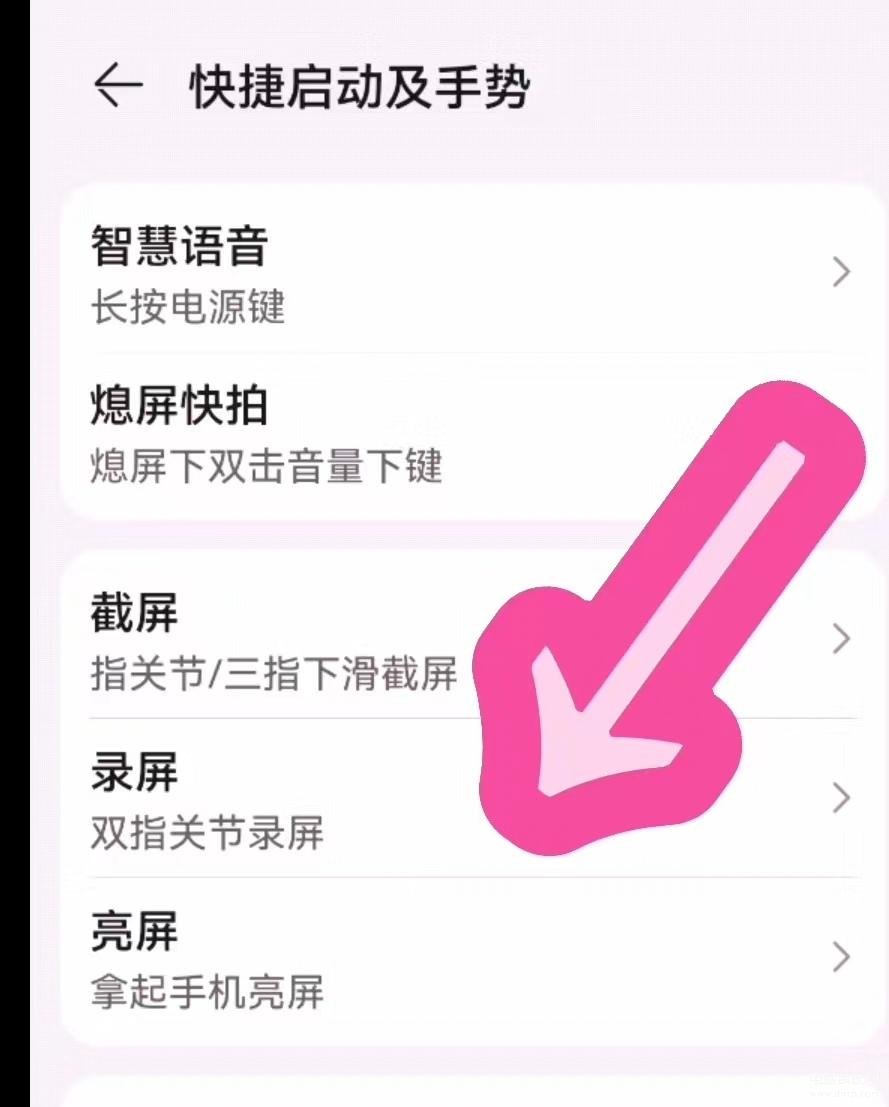Open 截屏 gesture settings
Viewport: 889px width, 1107px height.
(x=300, y=640)
